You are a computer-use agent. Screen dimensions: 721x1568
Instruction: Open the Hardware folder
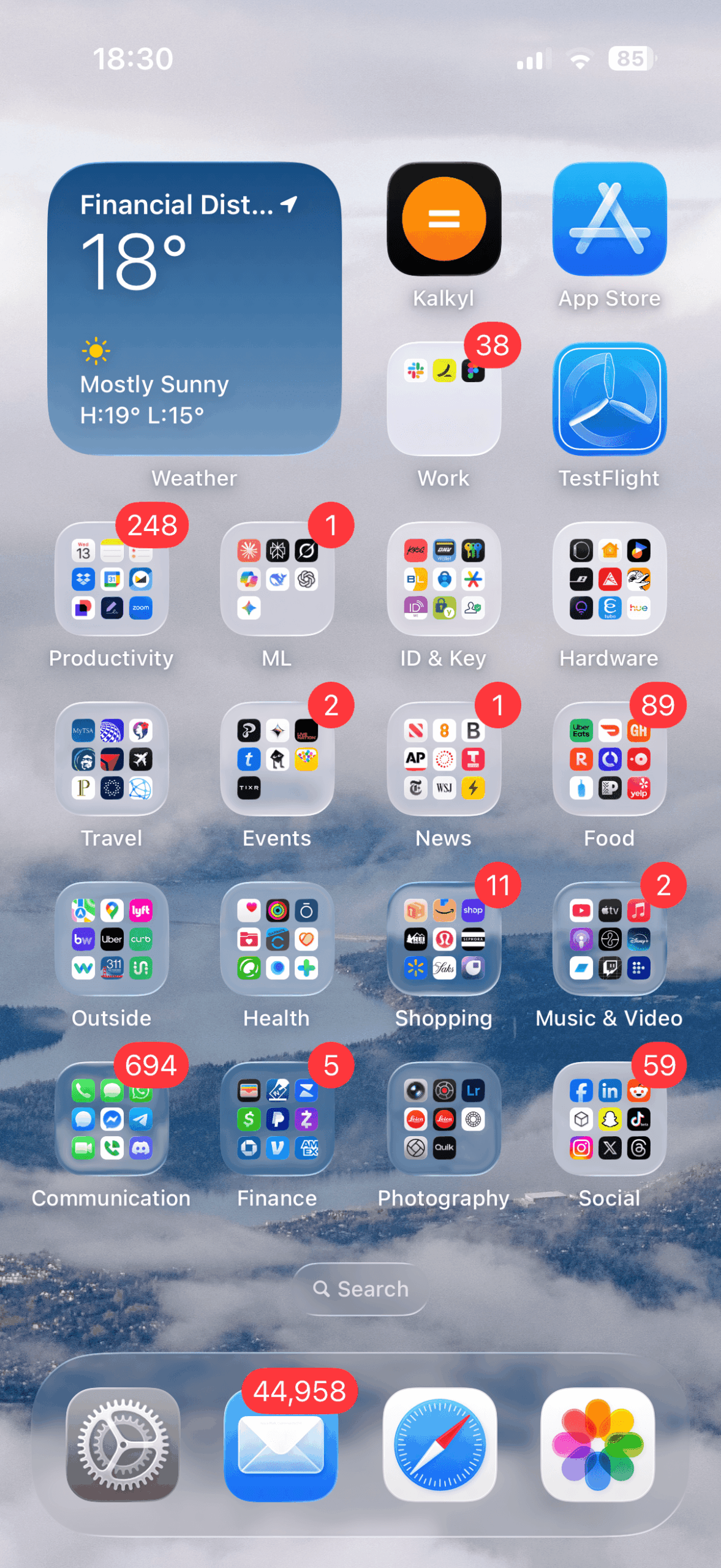click(x=609, y=579)
